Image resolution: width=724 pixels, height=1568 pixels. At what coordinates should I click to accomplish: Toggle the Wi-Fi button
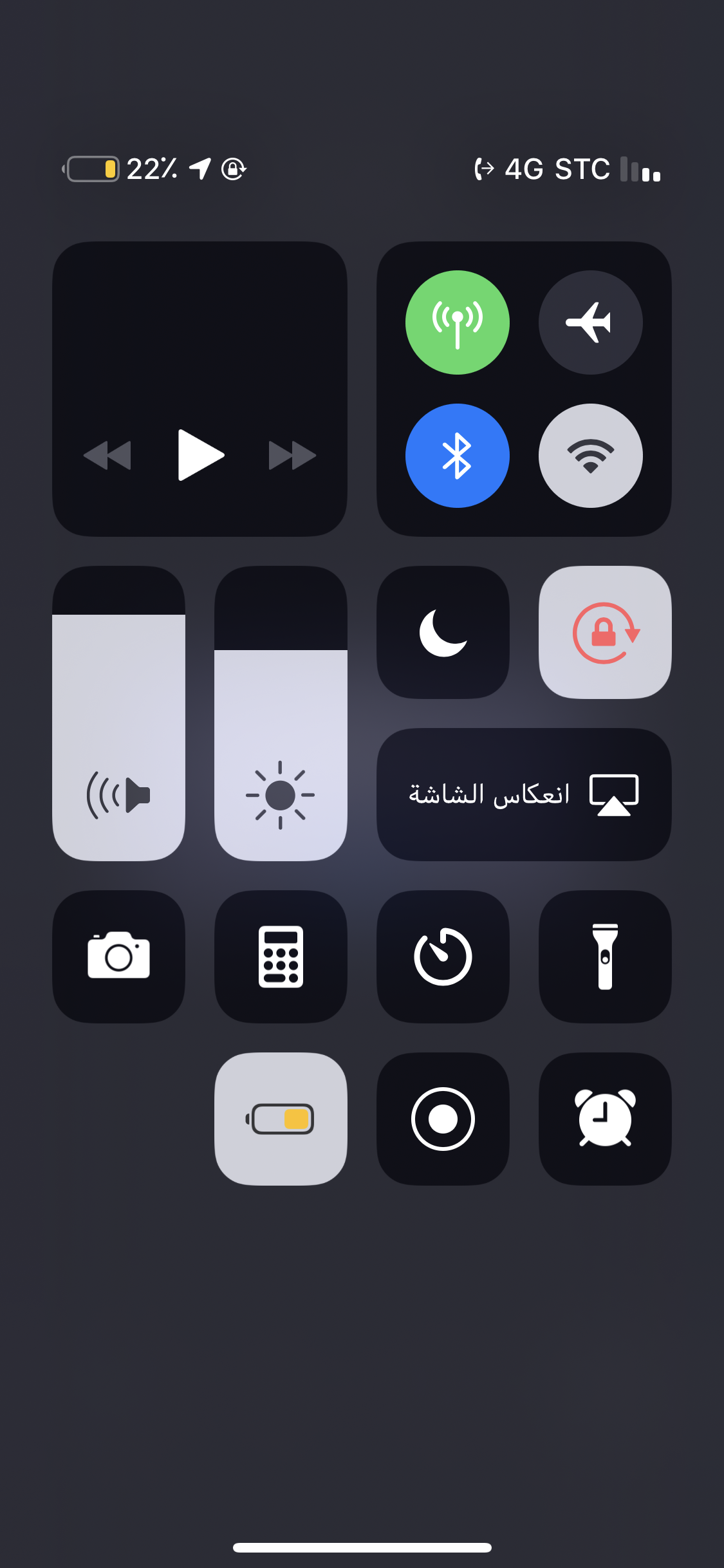click(590, 456)
